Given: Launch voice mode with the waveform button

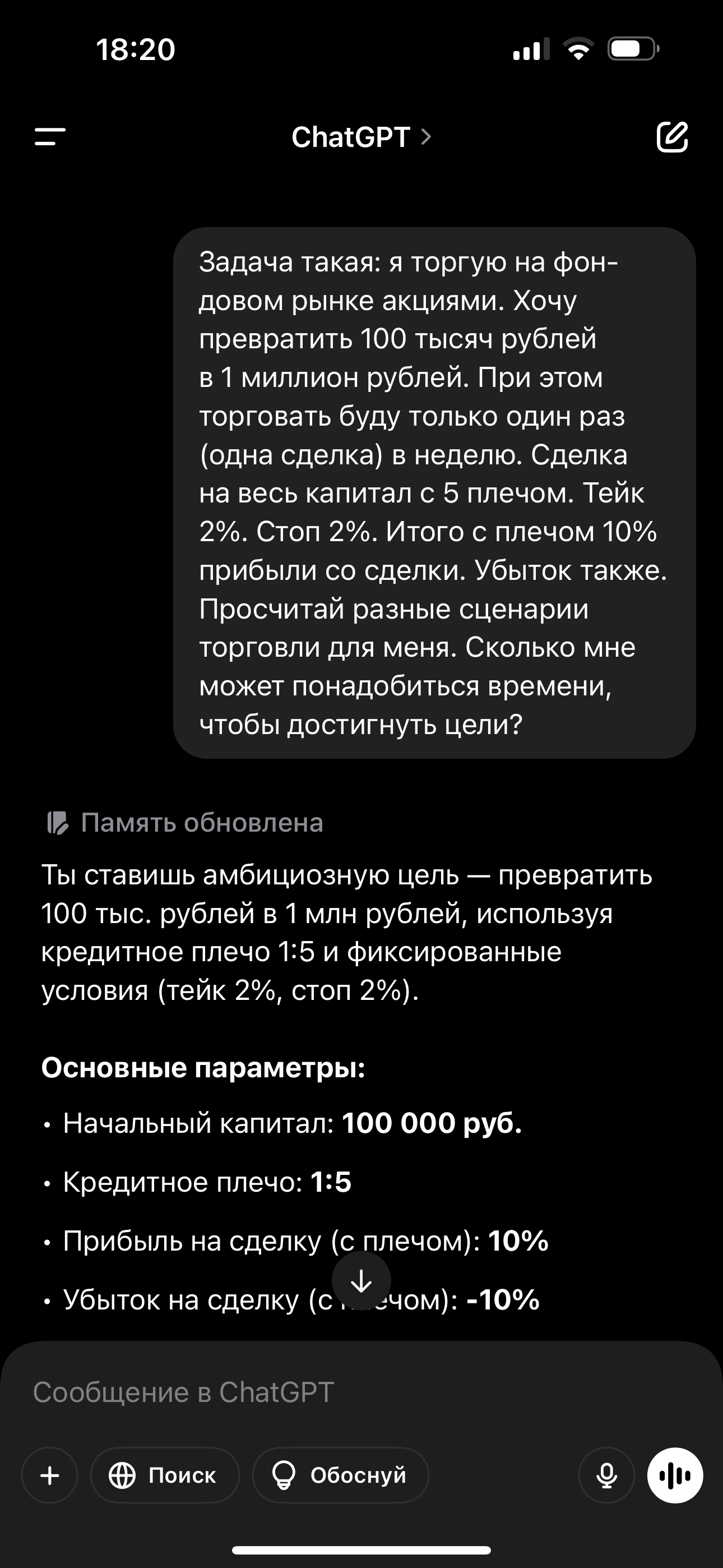Looking at the screenshot, I should 674,1475.
